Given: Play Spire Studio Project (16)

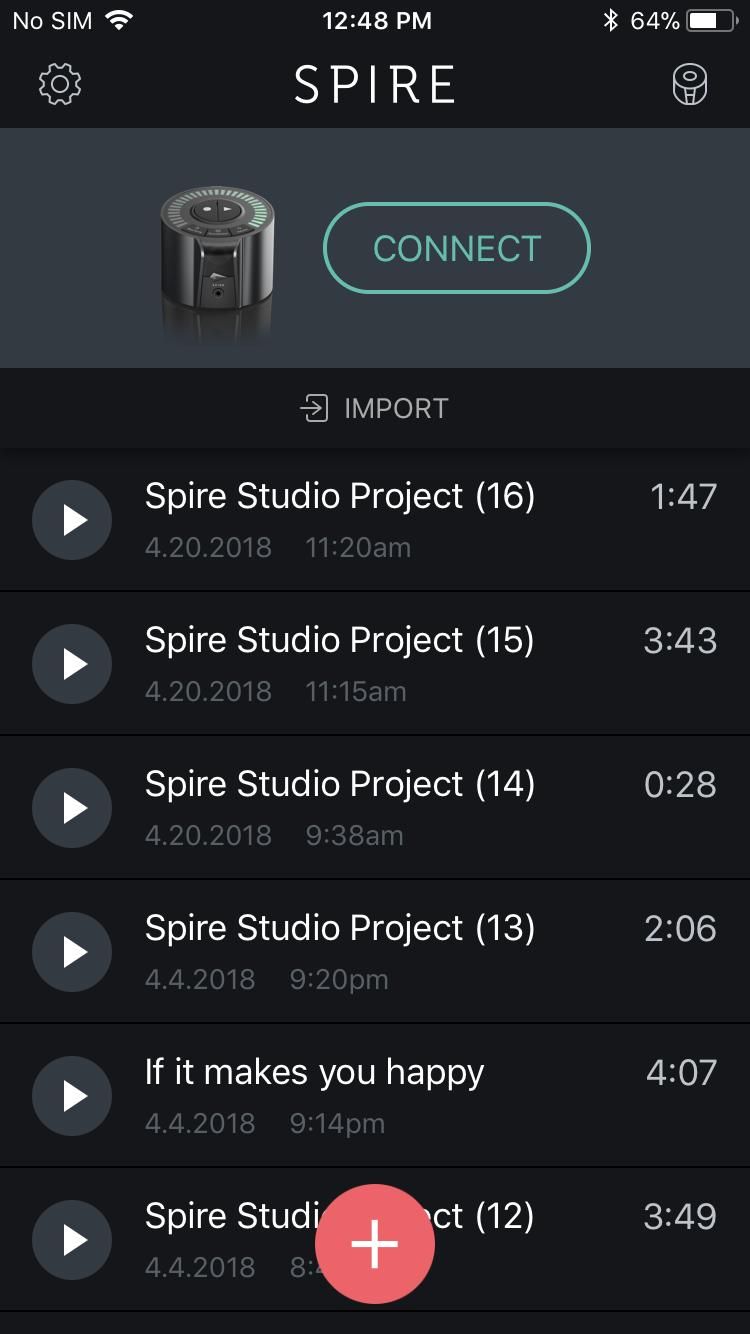Looking at the screenshot, I should tap(72, 520).
